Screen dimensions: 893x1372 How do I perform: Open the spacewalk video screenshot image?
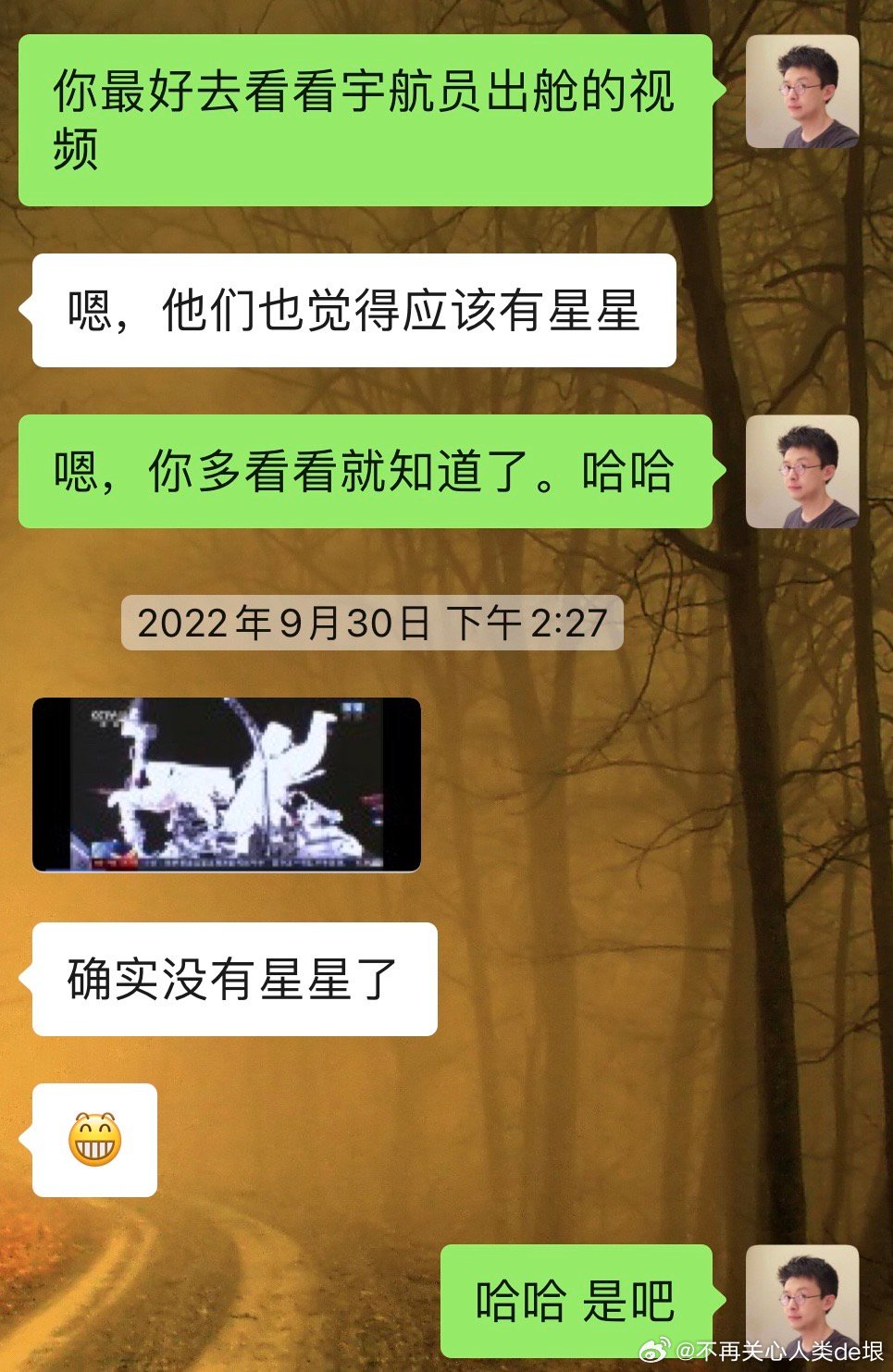click(227, 785)
